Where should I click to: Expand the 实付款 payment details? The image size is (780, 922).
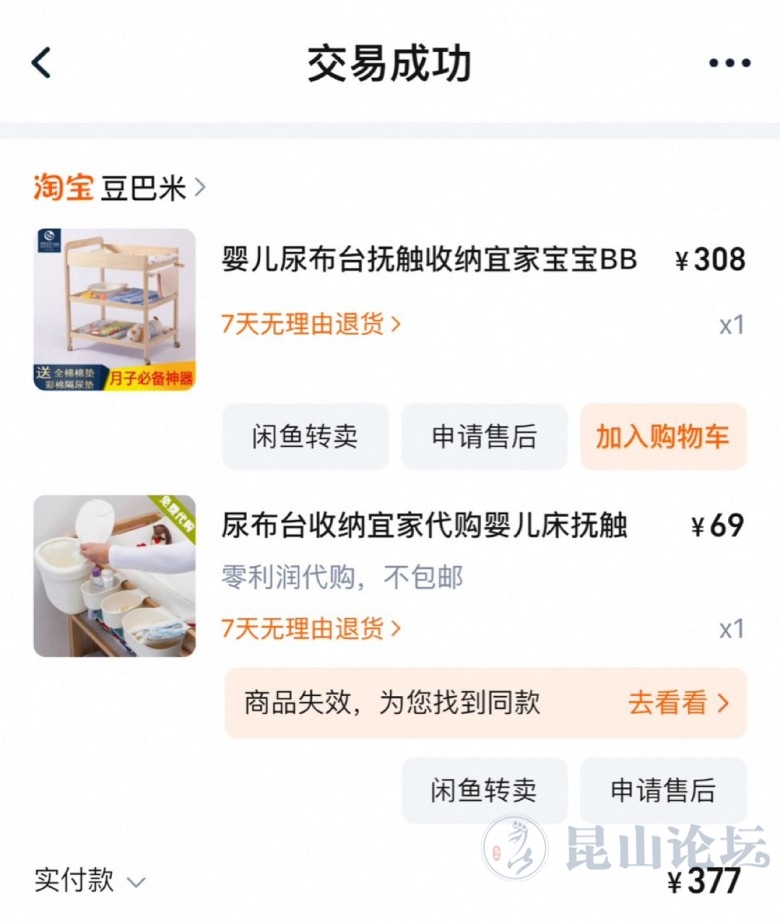(x=90, y=881)
